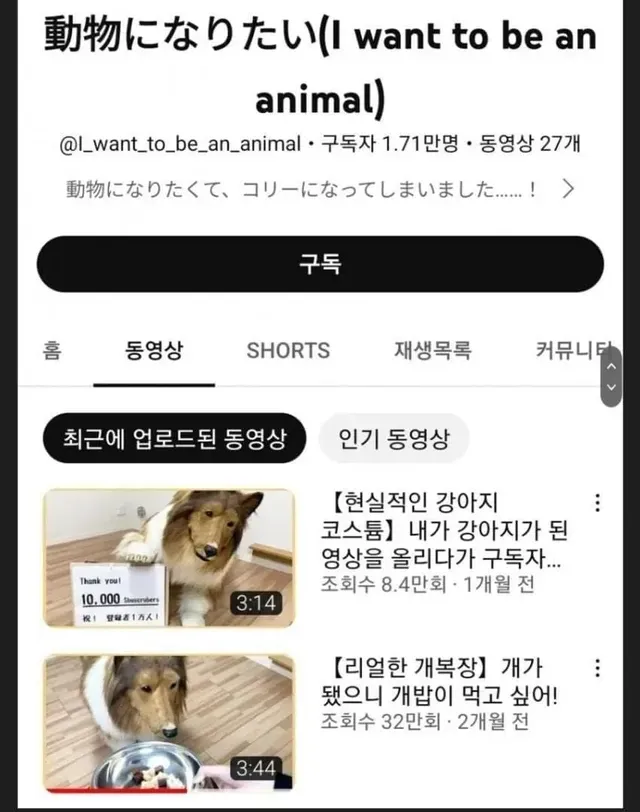Open the SHORTS tab
The image size is (640, 812).
[288, 351]
